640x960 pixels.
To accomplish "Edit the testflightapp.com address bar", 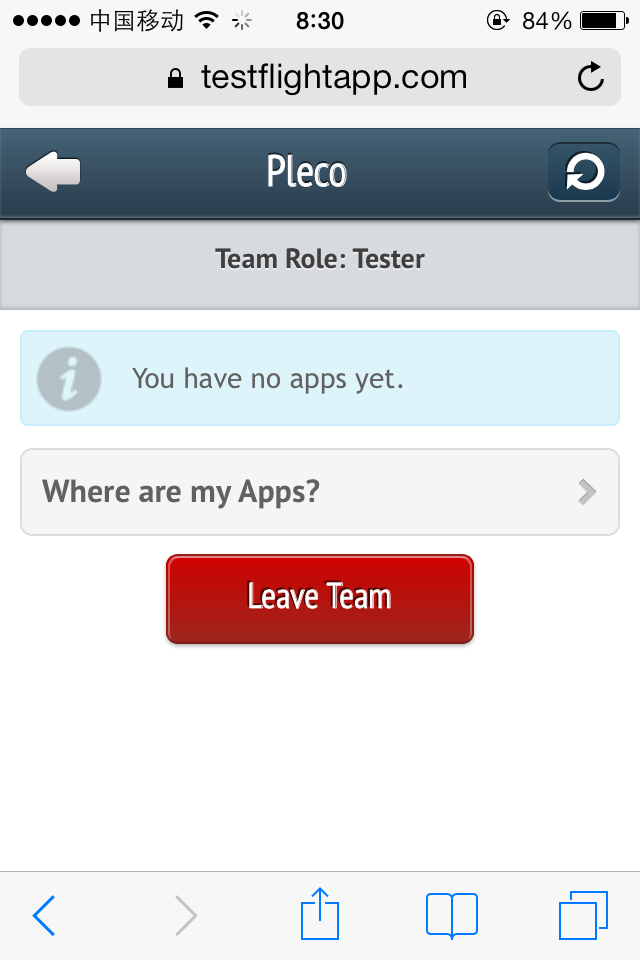I will point(318,77).
